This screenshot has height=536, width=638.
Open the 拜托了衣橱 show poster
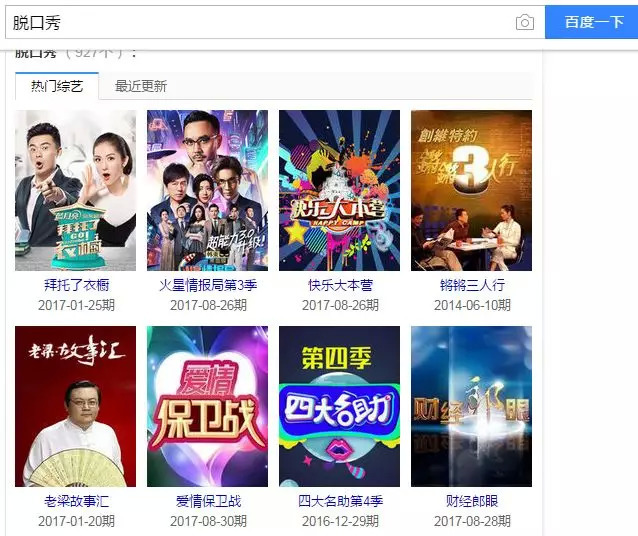[75, 190]
